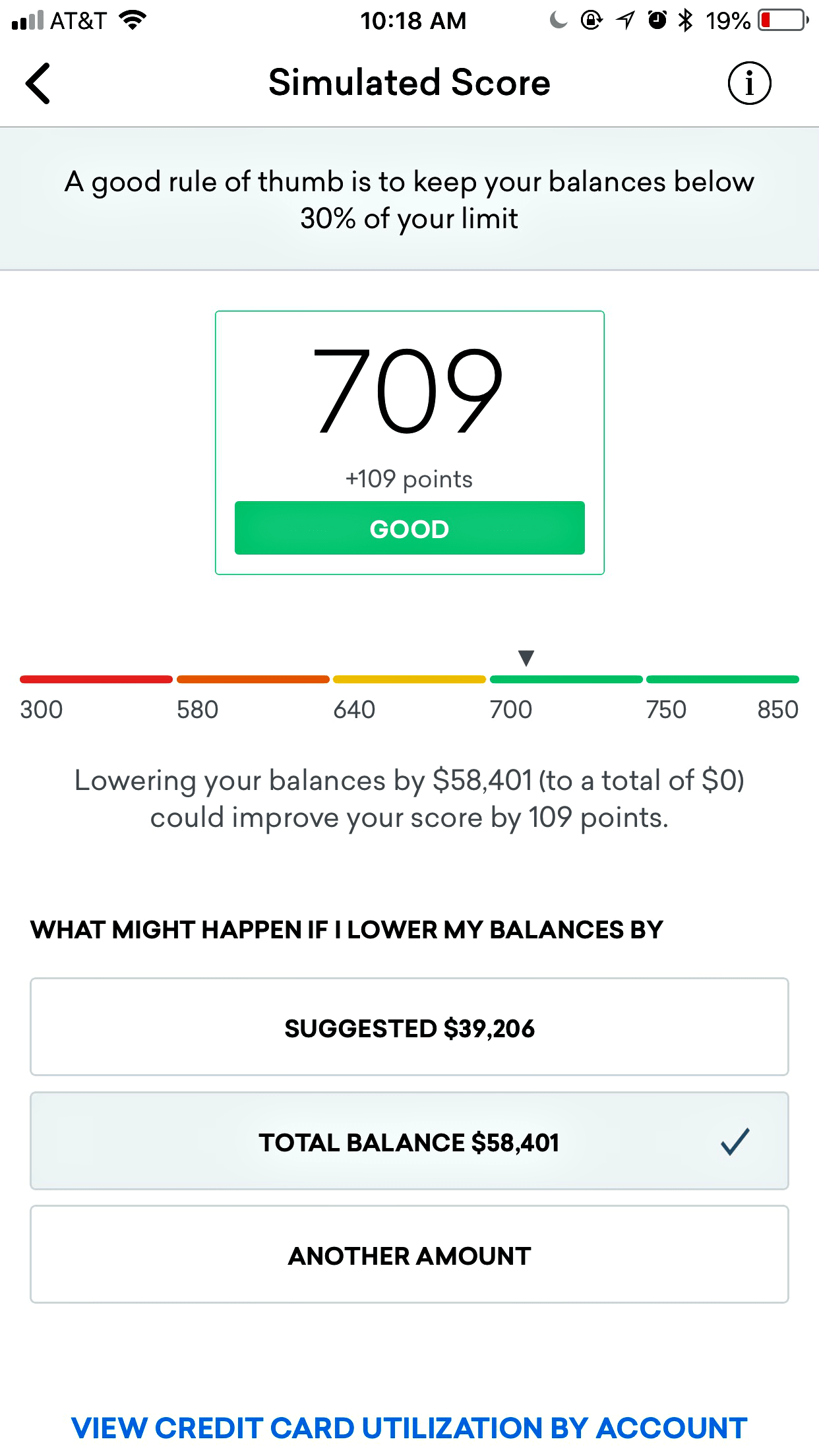This screenshot has height=1456, width=819.
Task: Tap the Bluetooth status bar icon
Action: pos(687,20)
